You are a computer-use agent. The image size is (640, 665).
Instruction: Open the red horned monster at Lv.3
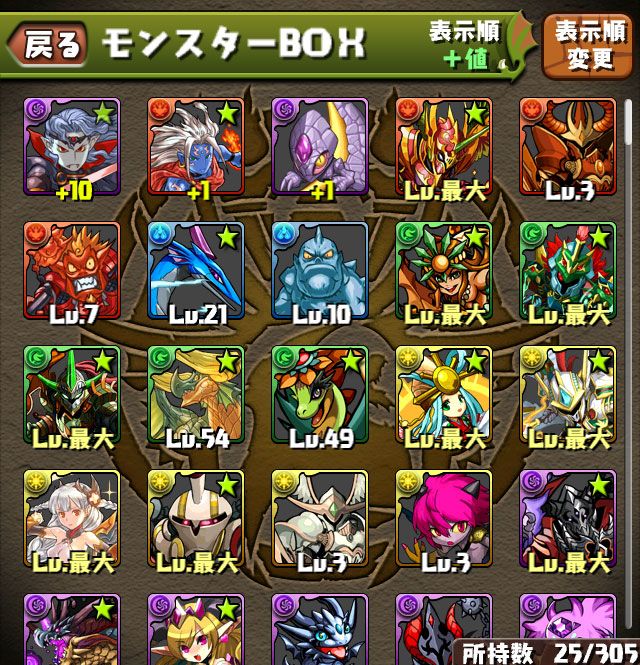click(567, 146)
